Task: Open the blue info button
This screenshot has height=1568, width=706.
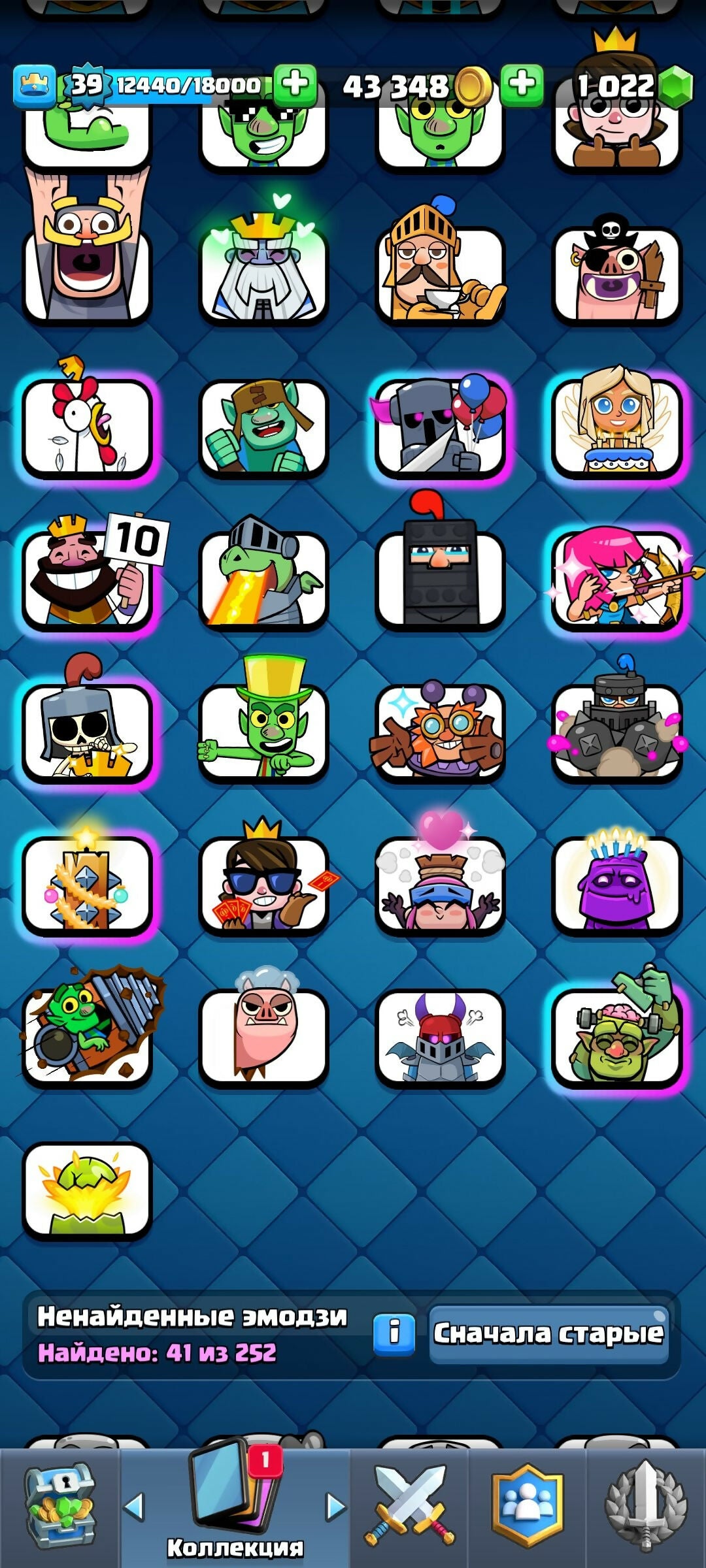Action: pos(394,1333)
